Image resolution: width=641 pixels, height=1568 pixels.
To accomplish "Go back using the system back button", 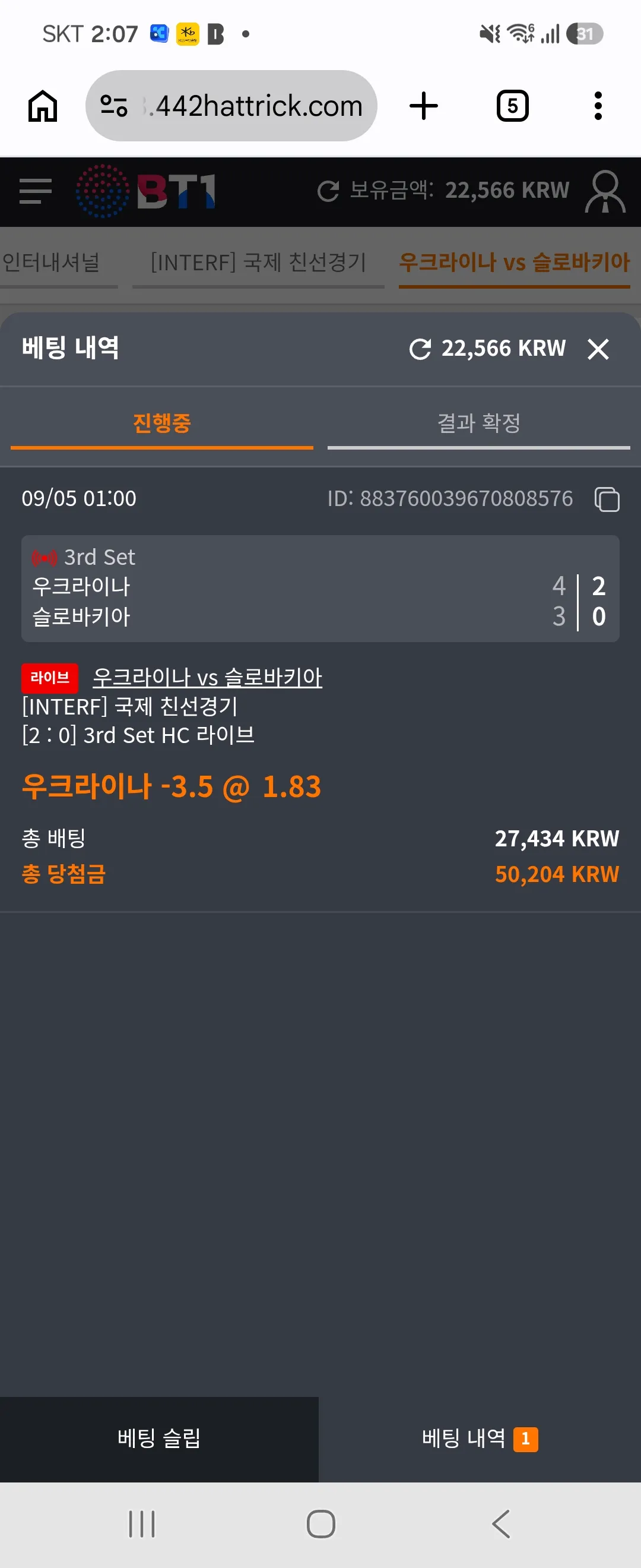I will pyautogui.click(x=500, y=1523).
